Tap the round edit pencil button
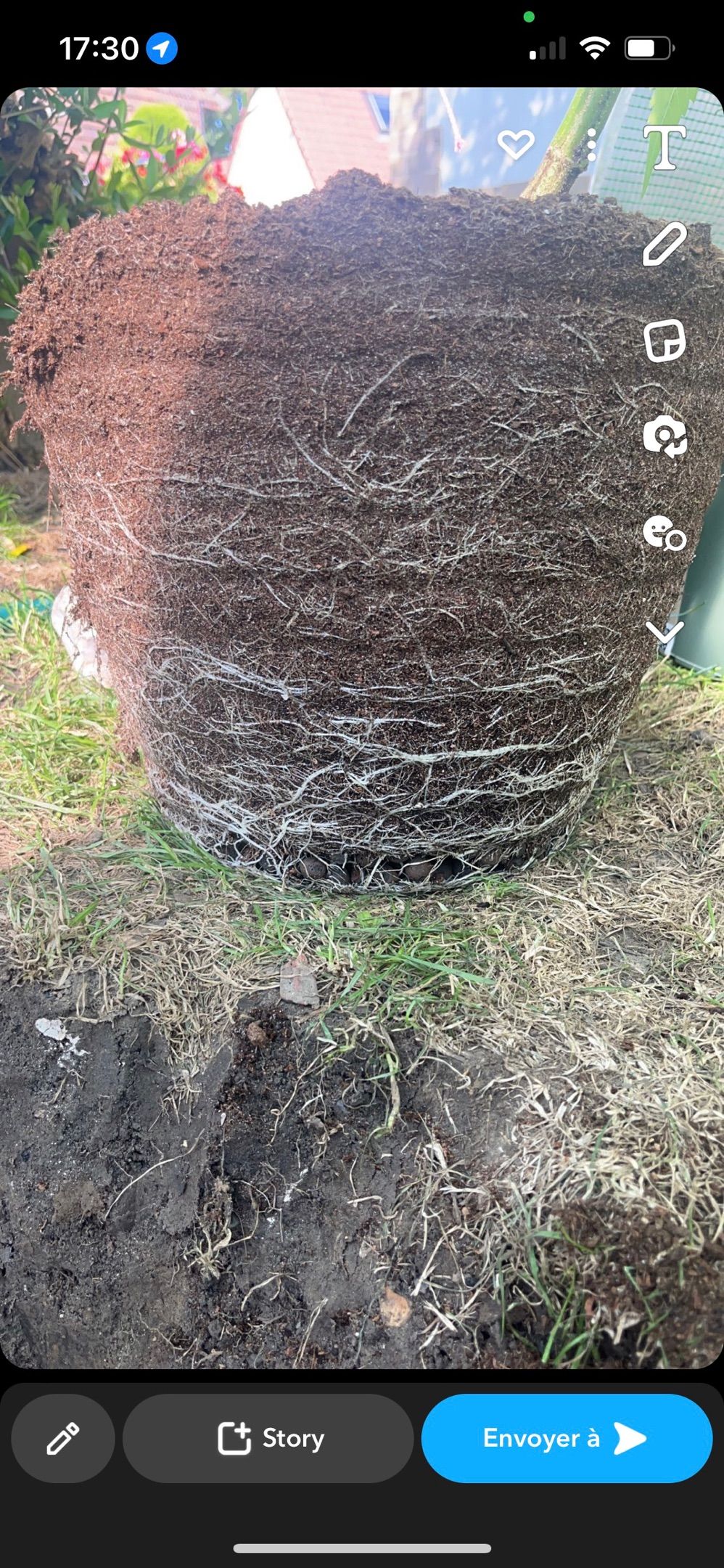The width and height of the screenshot is (724, 1568). (63, 1438)
